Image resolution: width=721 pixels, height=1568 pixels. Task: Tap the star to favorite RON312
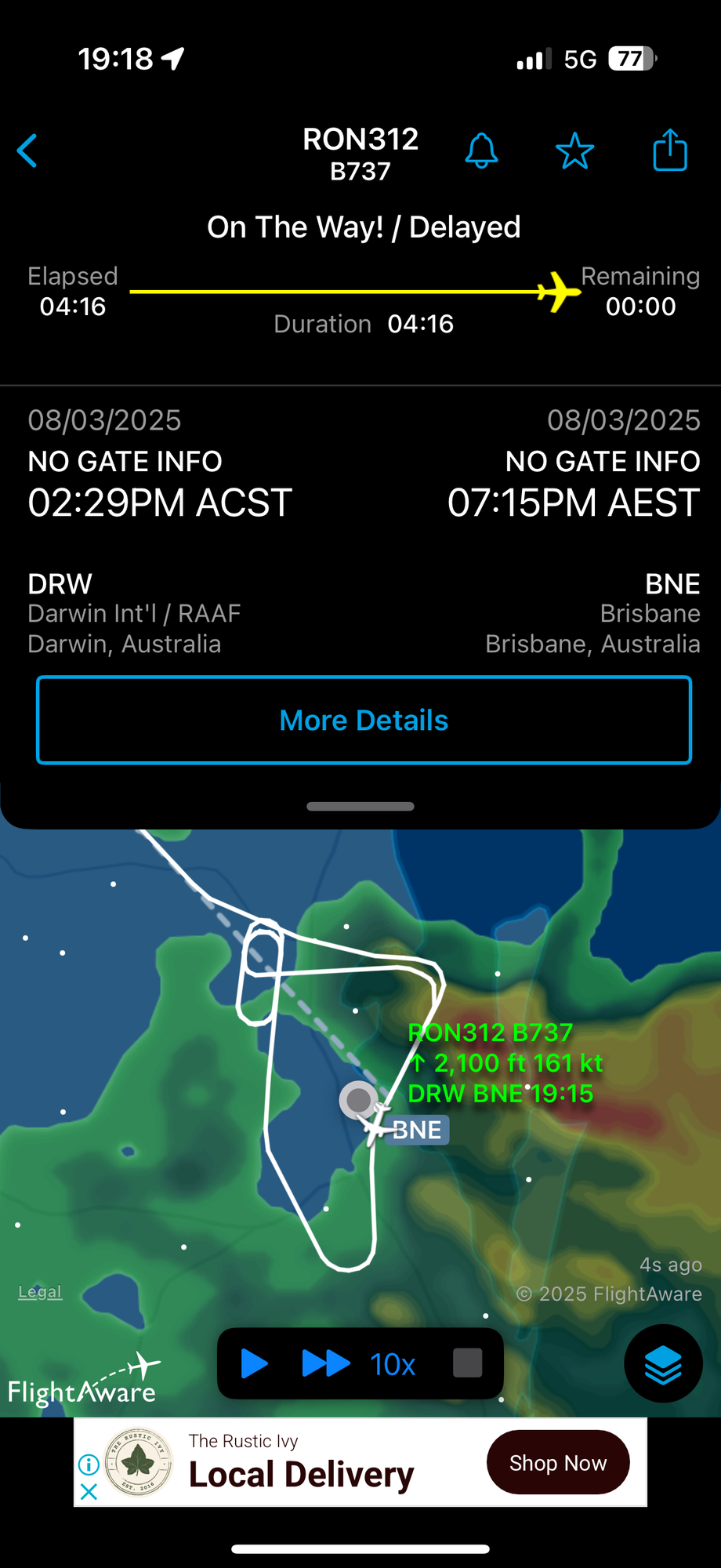576,151
